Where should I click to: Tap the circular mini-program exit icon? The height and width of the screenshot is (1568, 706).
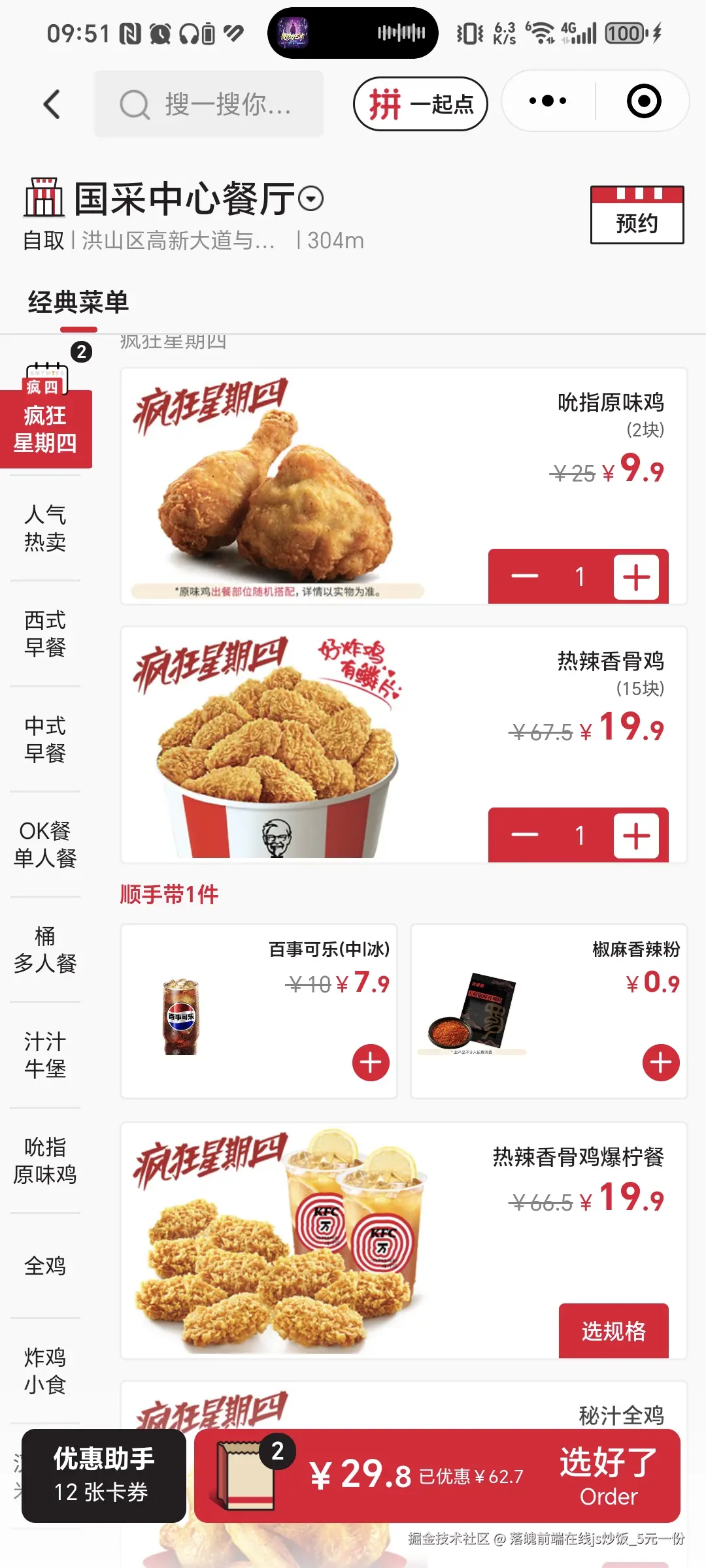(644, 101)
